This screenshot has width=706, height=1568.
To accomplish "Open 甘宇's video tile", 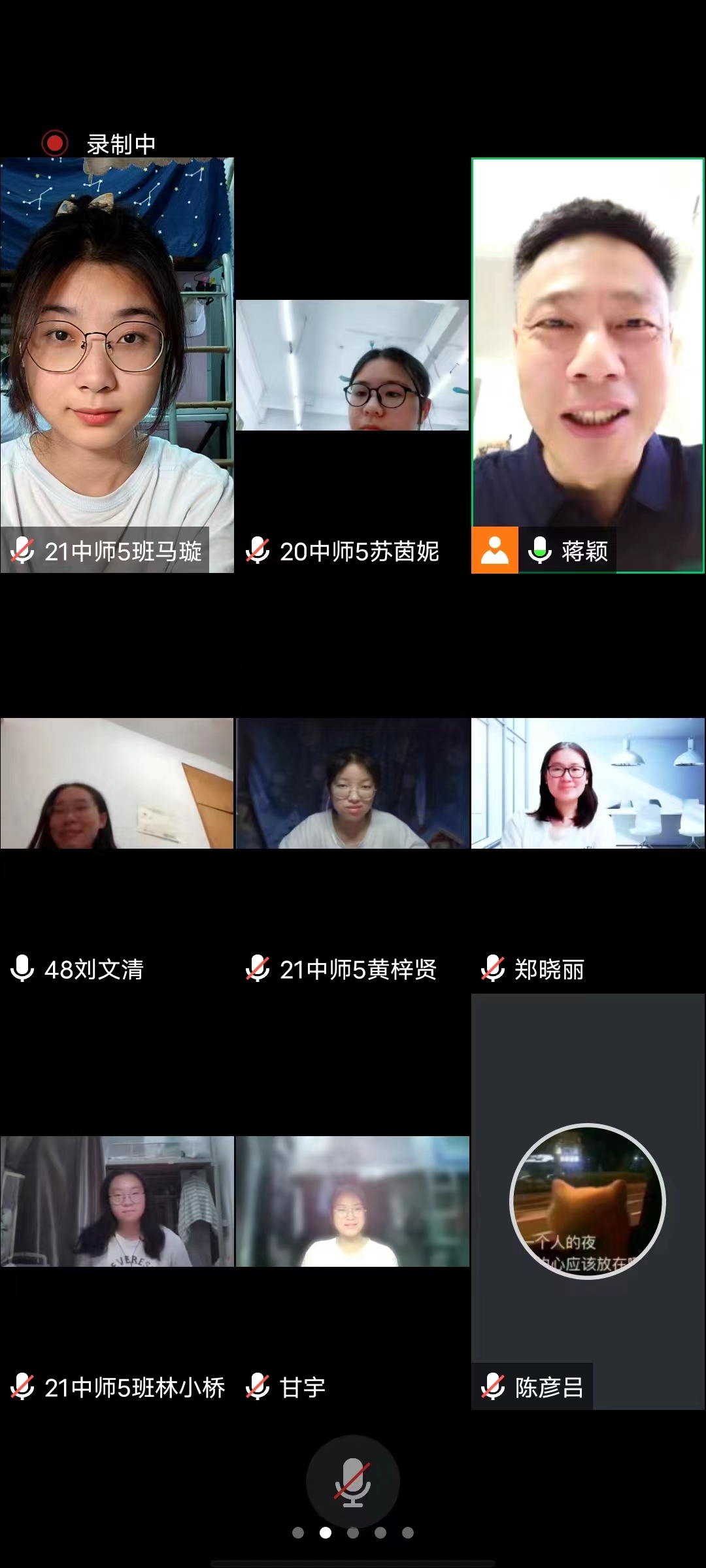I will tap(352, 1201).
